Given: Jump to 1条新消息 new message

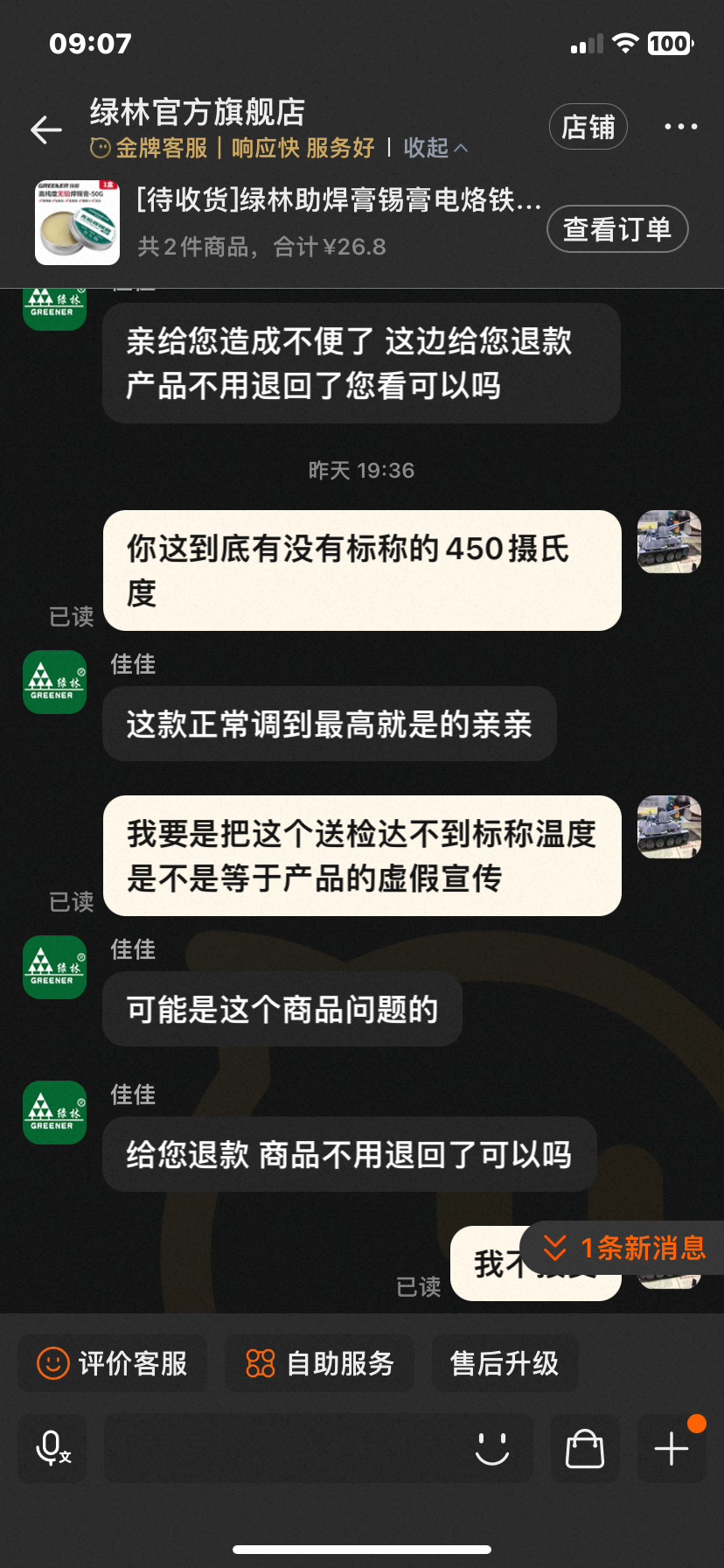Looking at the screenshot, I should 623,1248.
